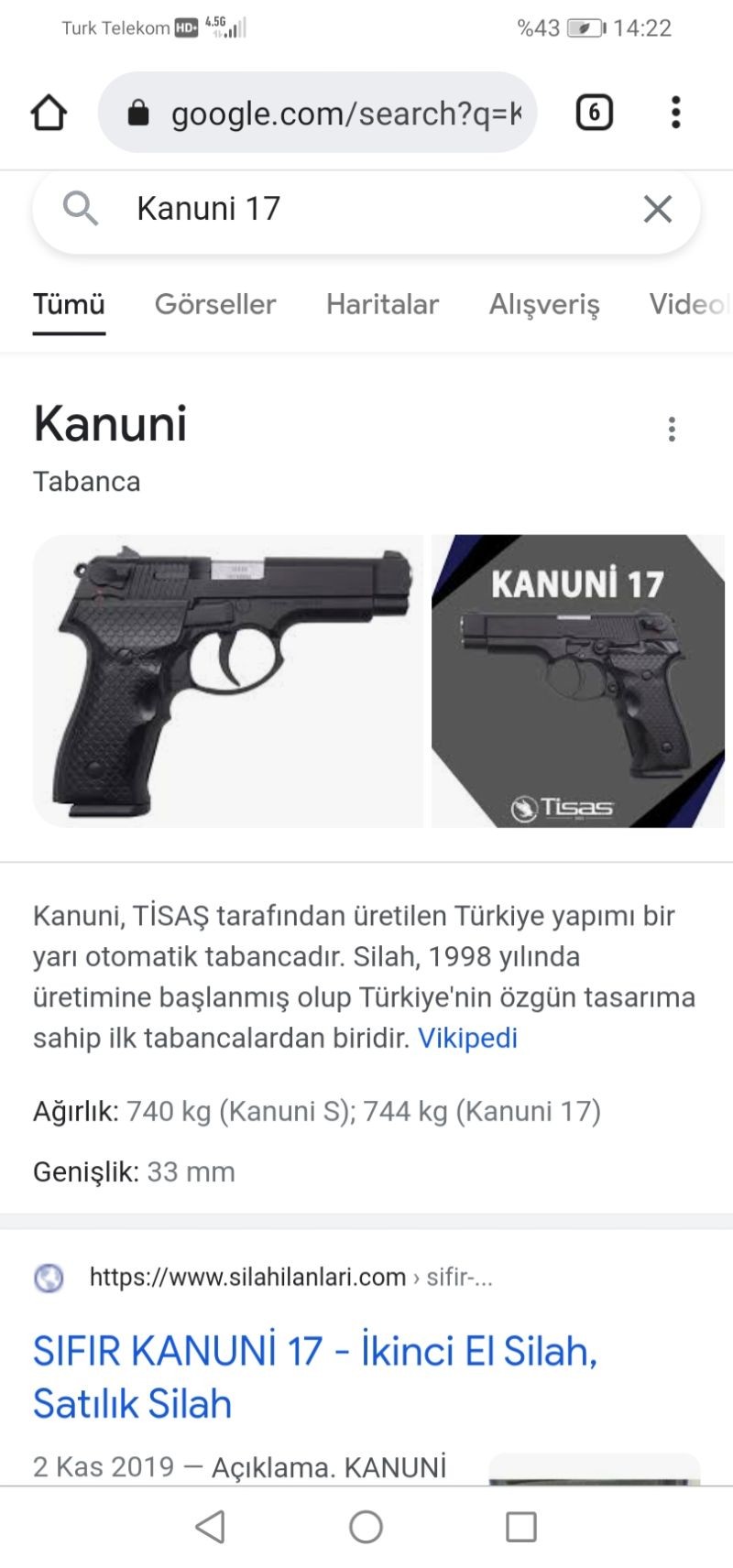Go to the Chrome home page
The width and height of the screenshot is (733, 1568).
[x=49, y=114]
